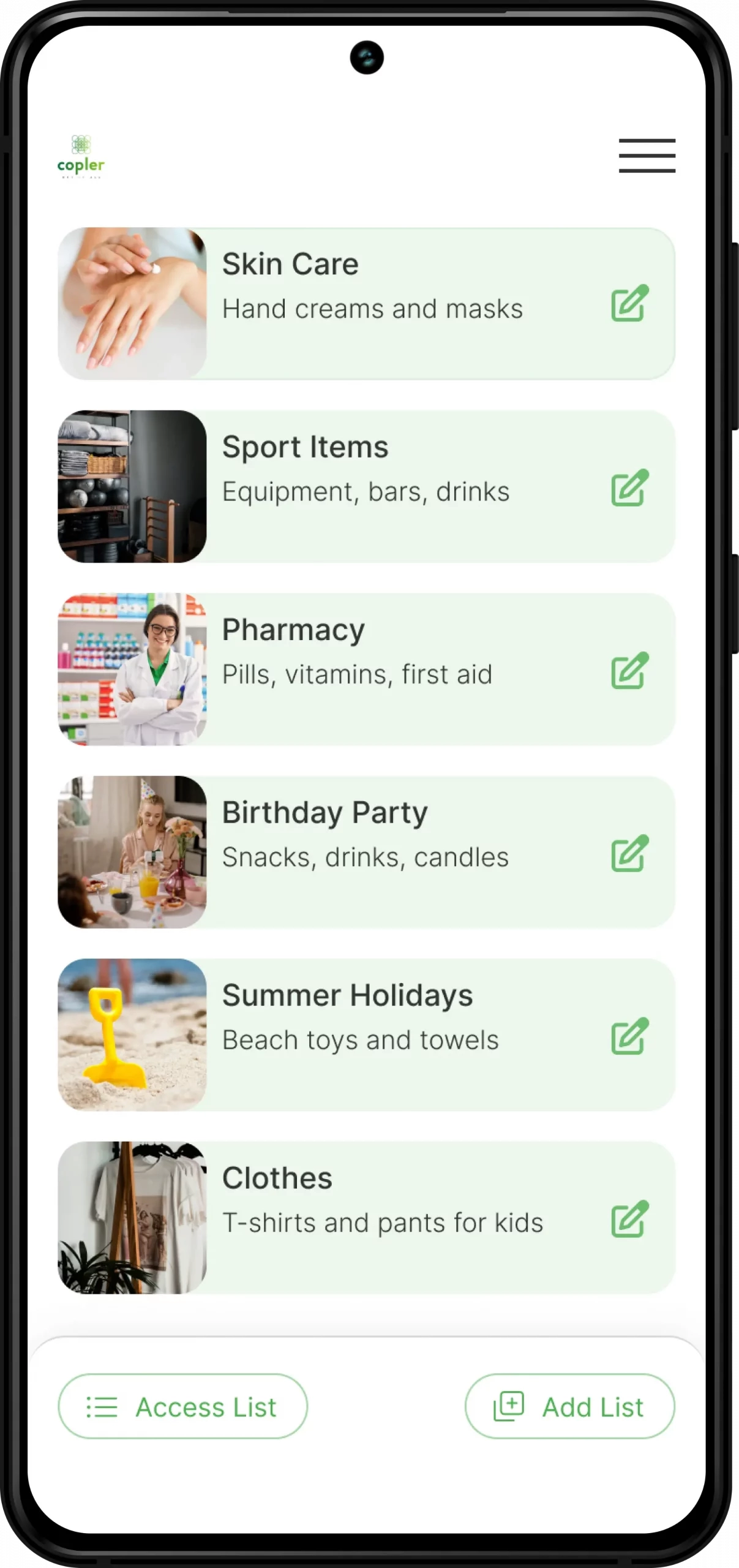This screenshot has width=739, height=1568.
Task: Create a new list with Add List
Action: click(x=569, y=1406)
